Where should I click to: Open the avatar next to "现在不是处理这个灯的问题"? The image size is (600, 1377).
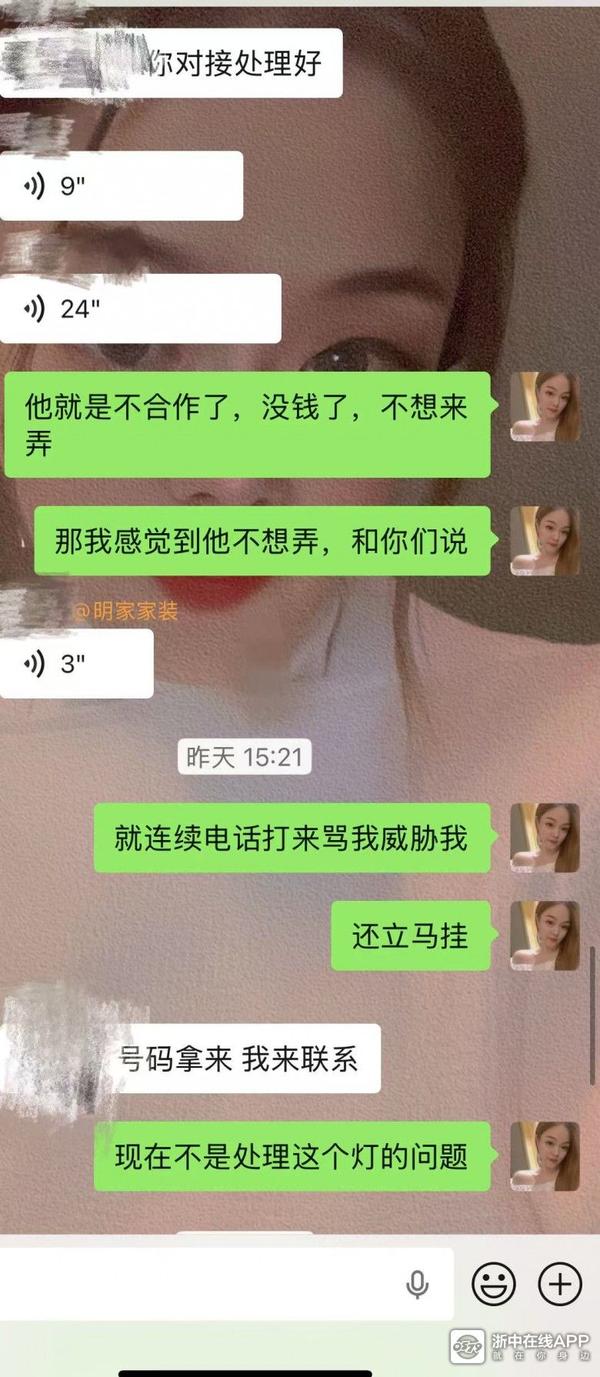click(545, 1156)
